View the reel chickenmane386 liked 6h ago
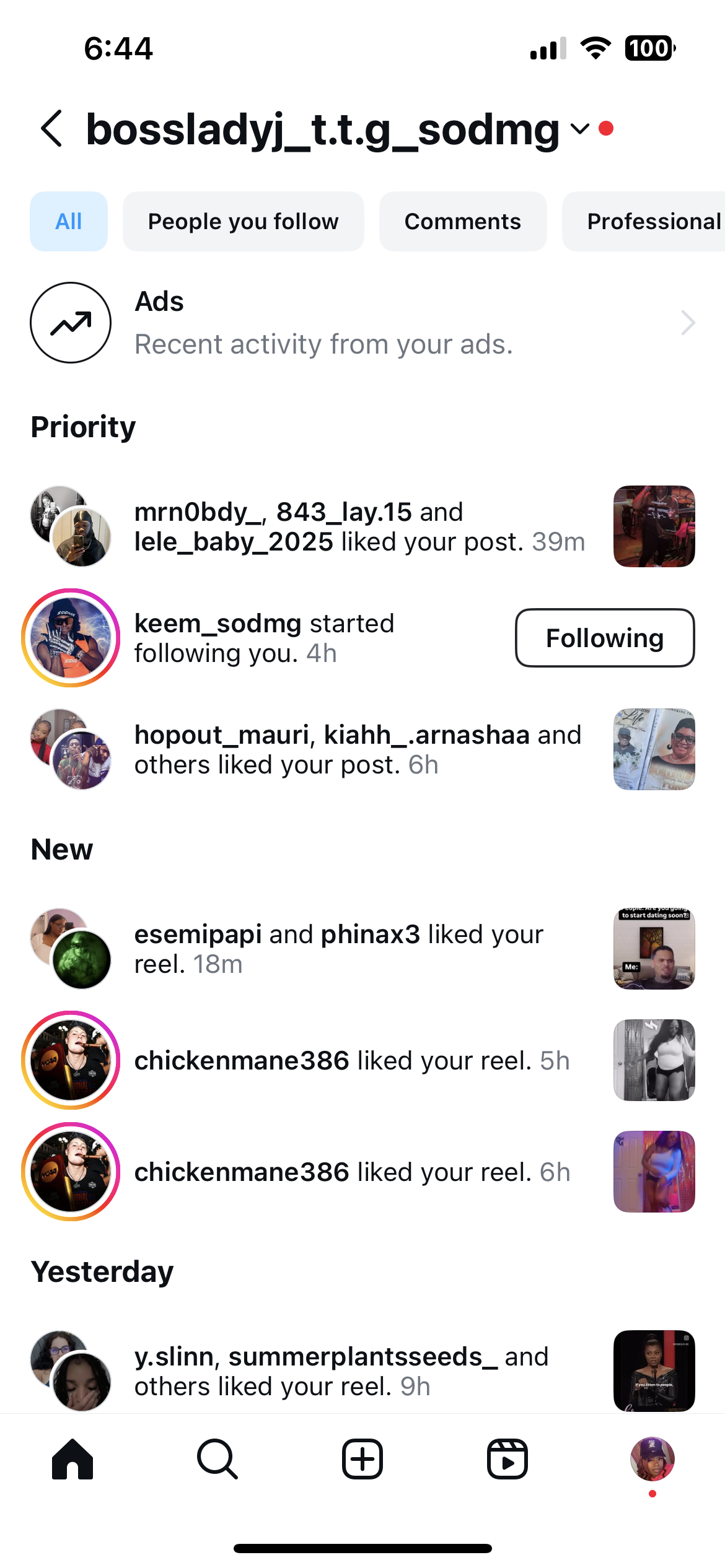 tap(654, 1172)
